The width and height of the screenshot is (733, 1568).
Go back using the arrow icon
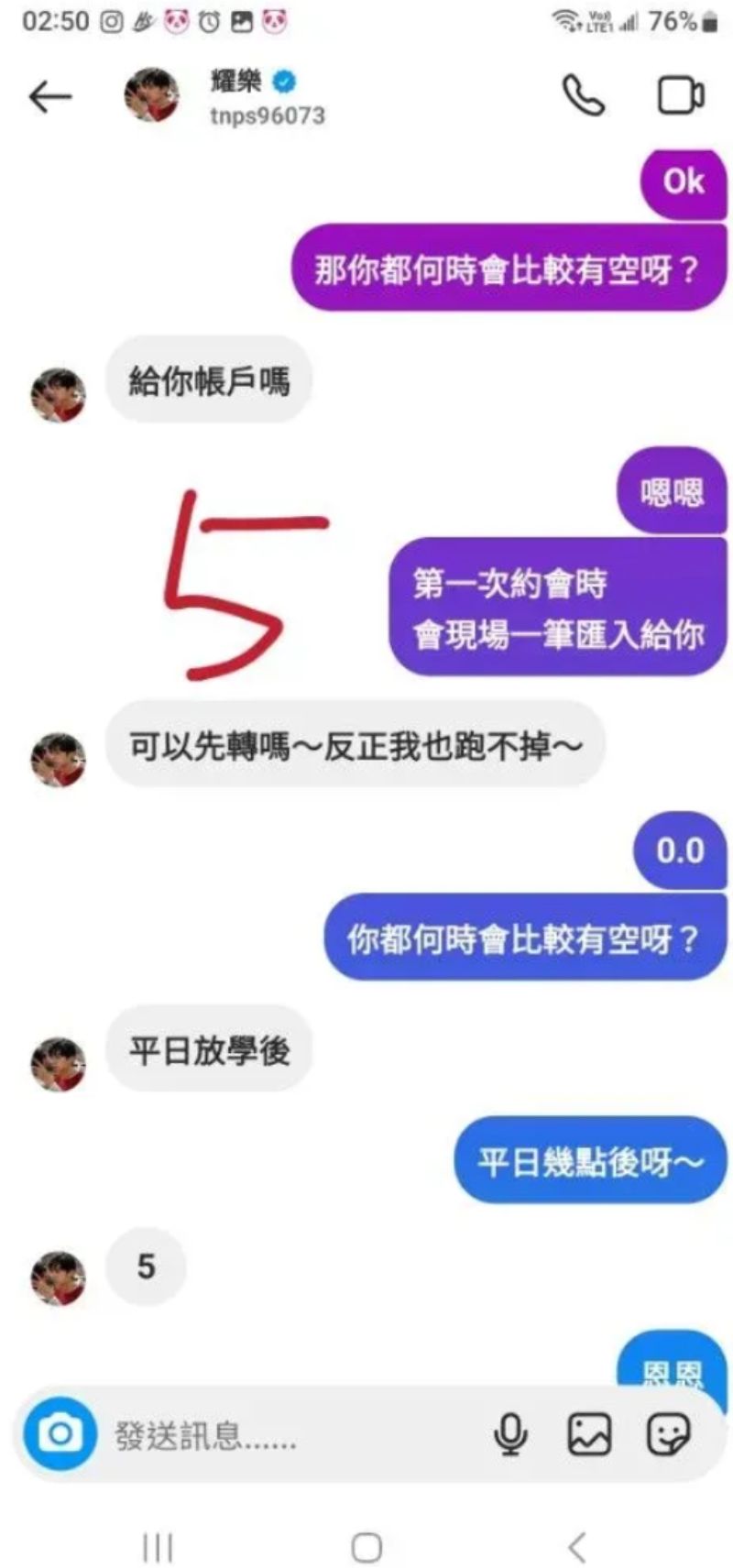click(50, 95)
